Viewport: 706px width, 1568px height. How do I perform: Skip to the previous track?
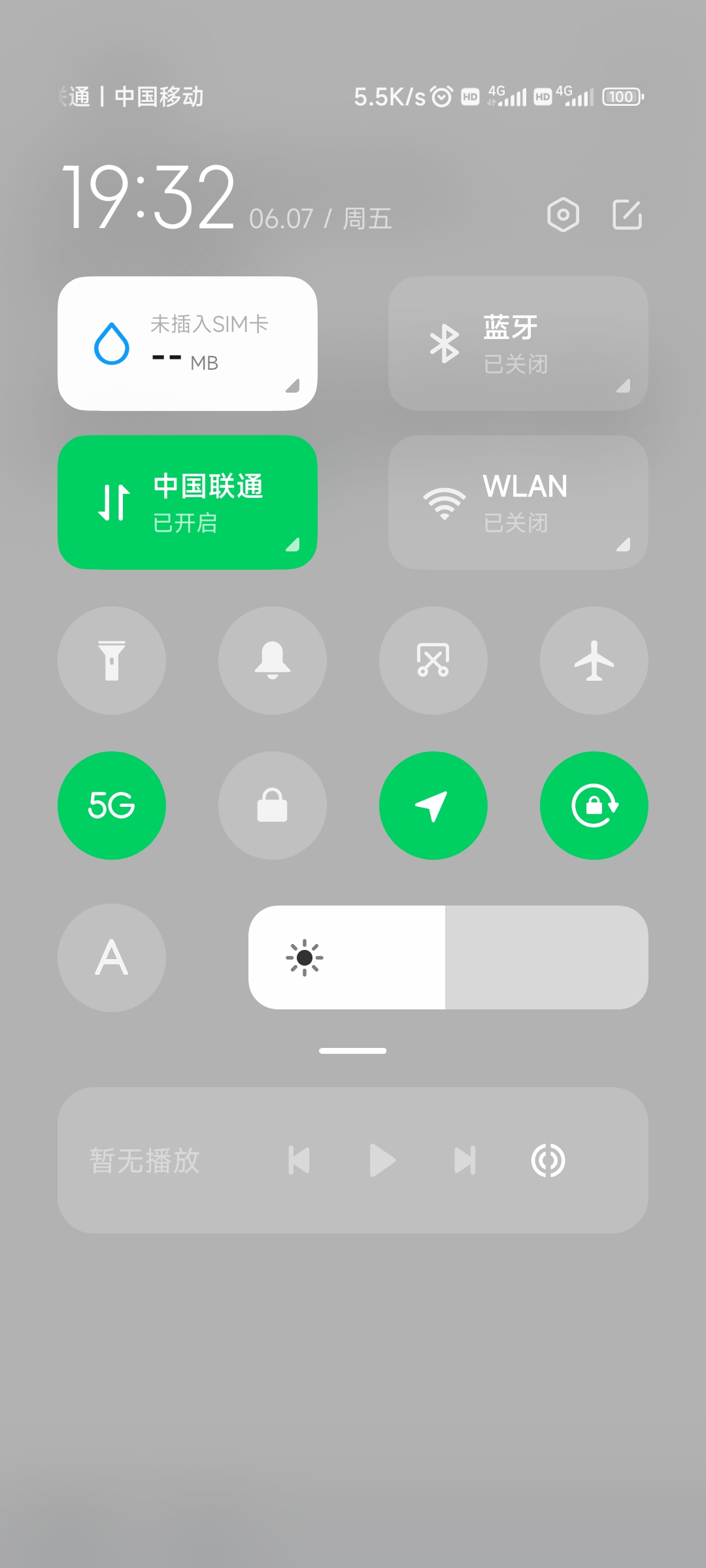(299, 1160)
